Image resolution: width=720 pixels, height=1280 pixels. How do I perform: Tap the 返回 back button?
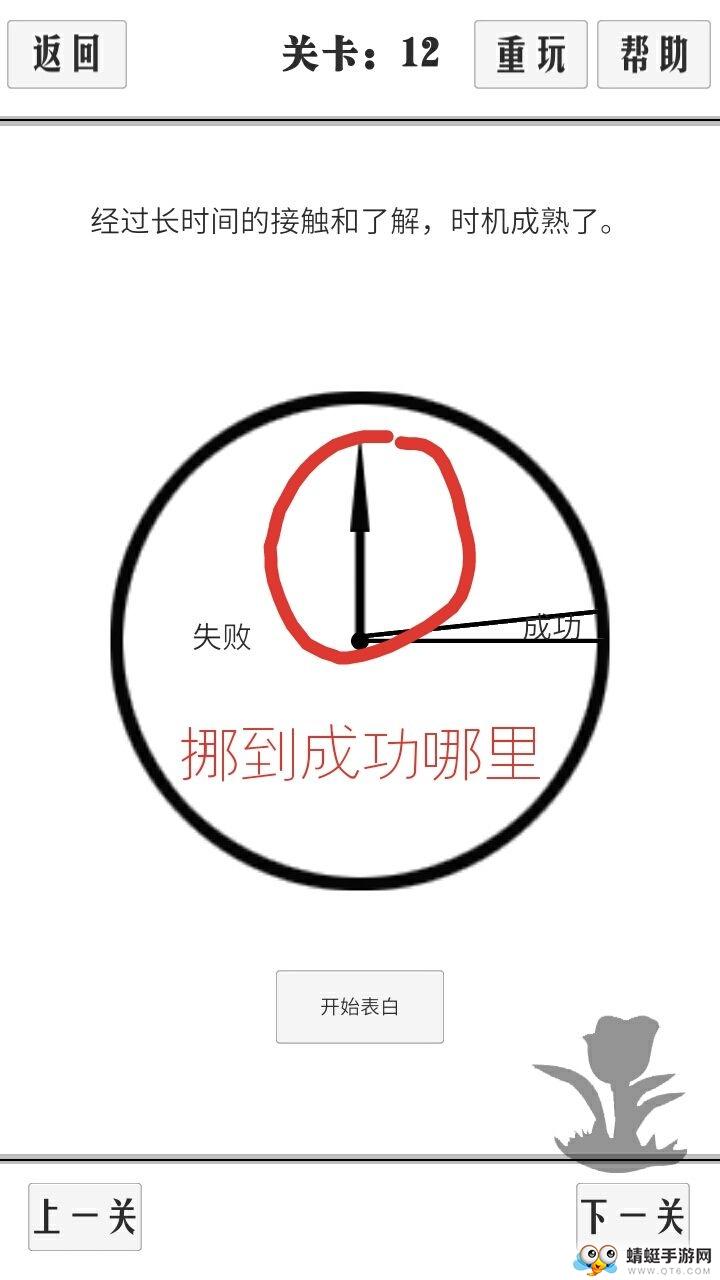[67, 54]
